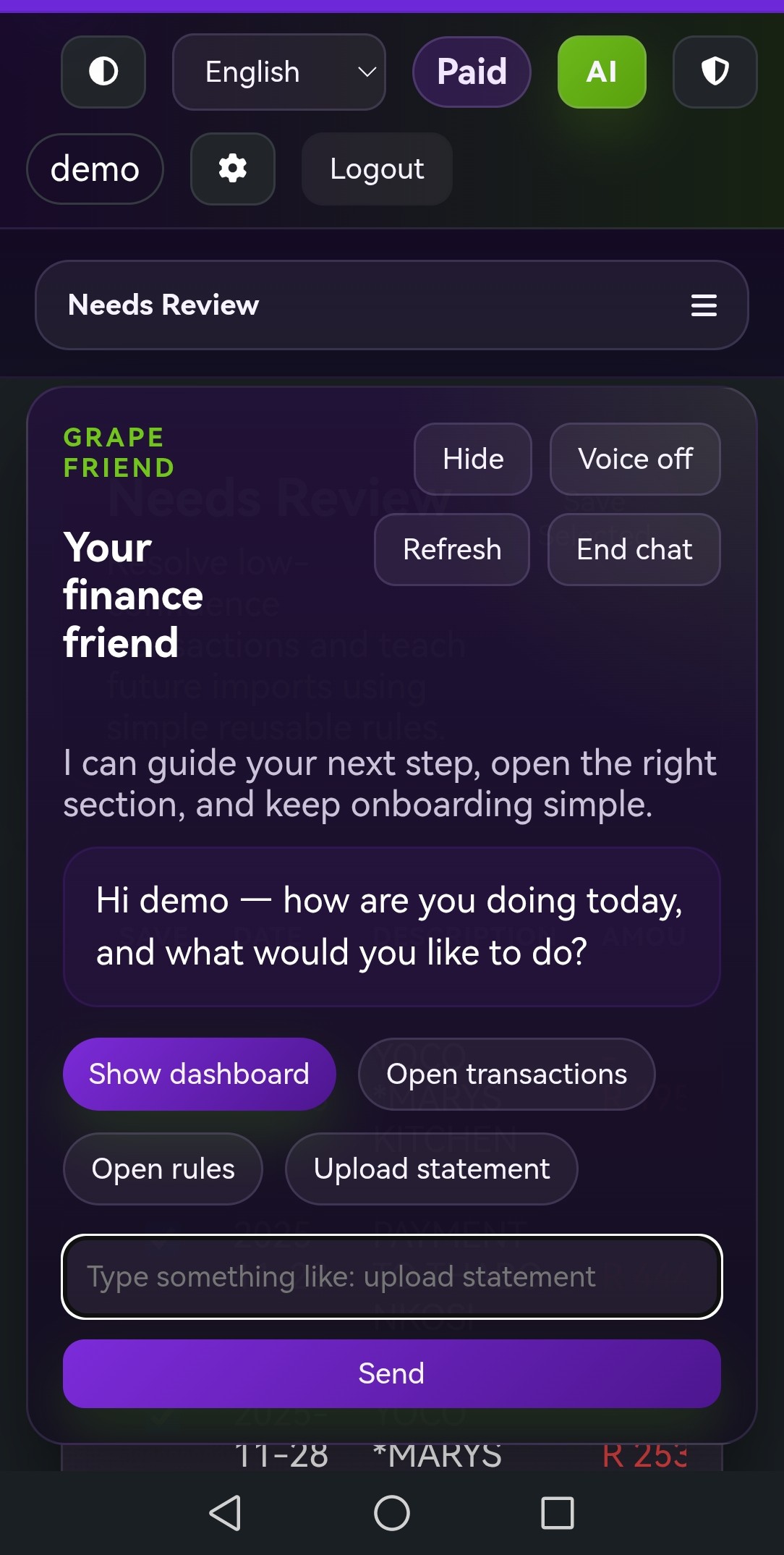This screenshot has width=784, height=1555.
Task: Select the Needs Review section header
Action: (x=163, y=305)
